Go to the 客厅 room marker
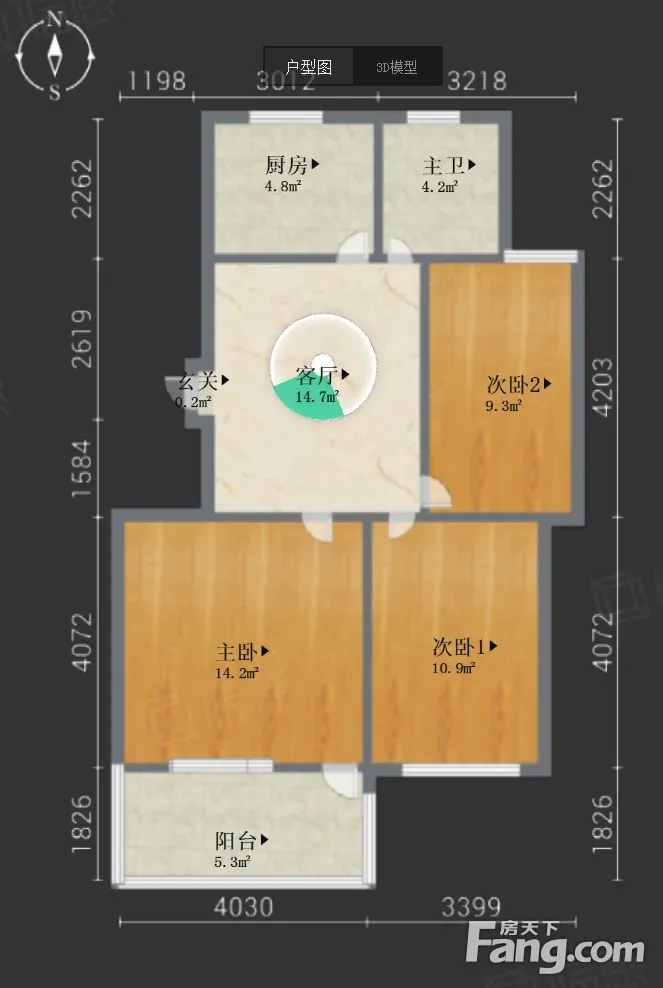663x988 pixels. (322, 376)
